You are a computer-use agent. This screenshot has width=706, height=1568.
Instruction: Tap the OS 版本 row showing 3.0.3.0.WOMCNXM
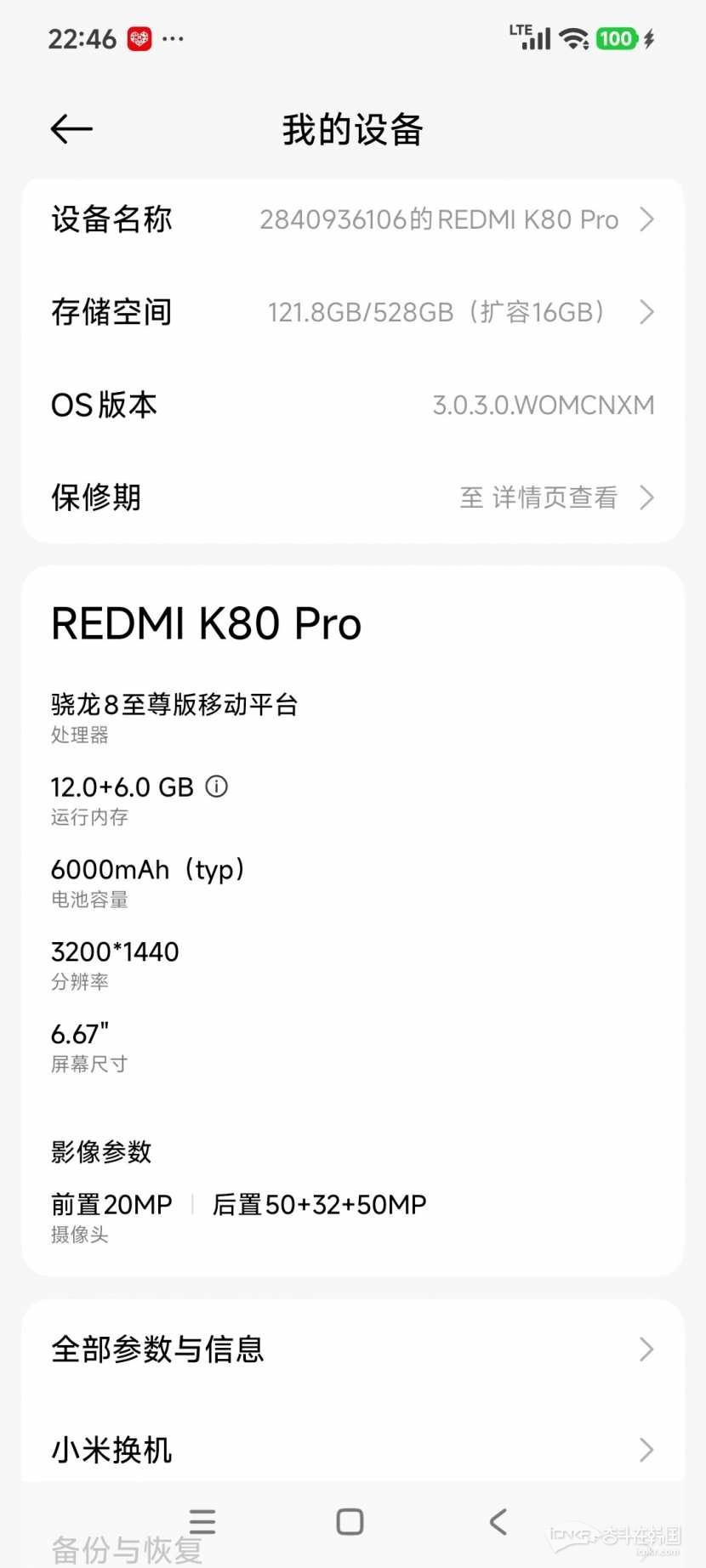(353, 405)
